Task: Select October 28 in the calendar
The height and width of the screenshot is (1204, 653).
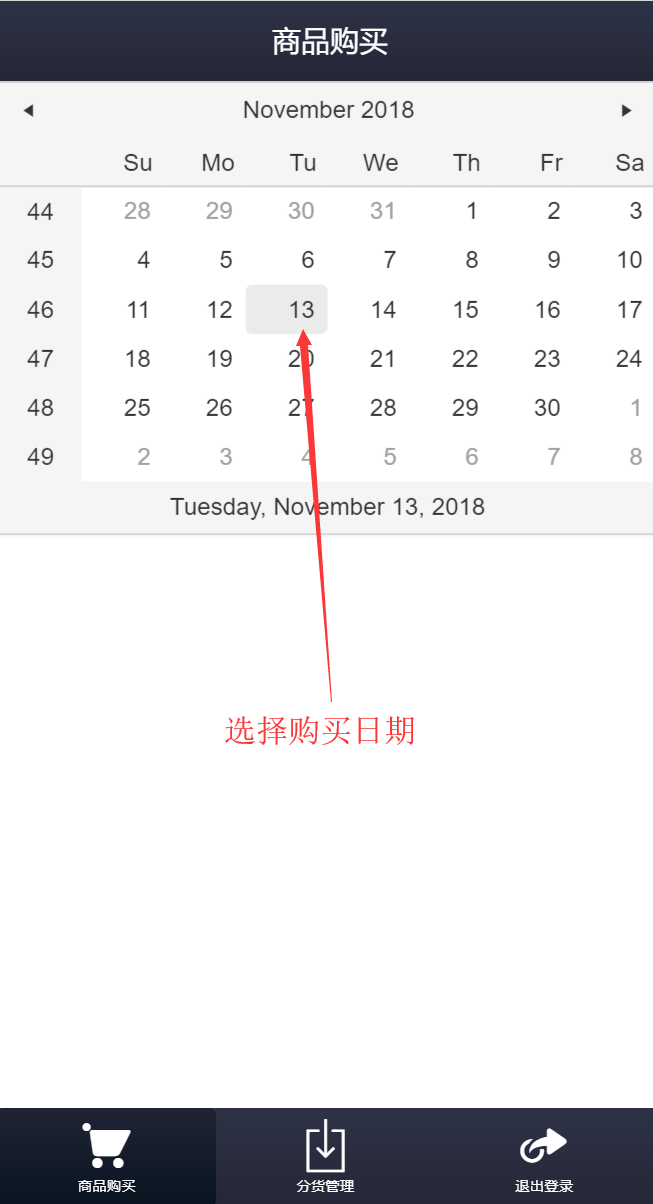Action: tap(123, 211)
